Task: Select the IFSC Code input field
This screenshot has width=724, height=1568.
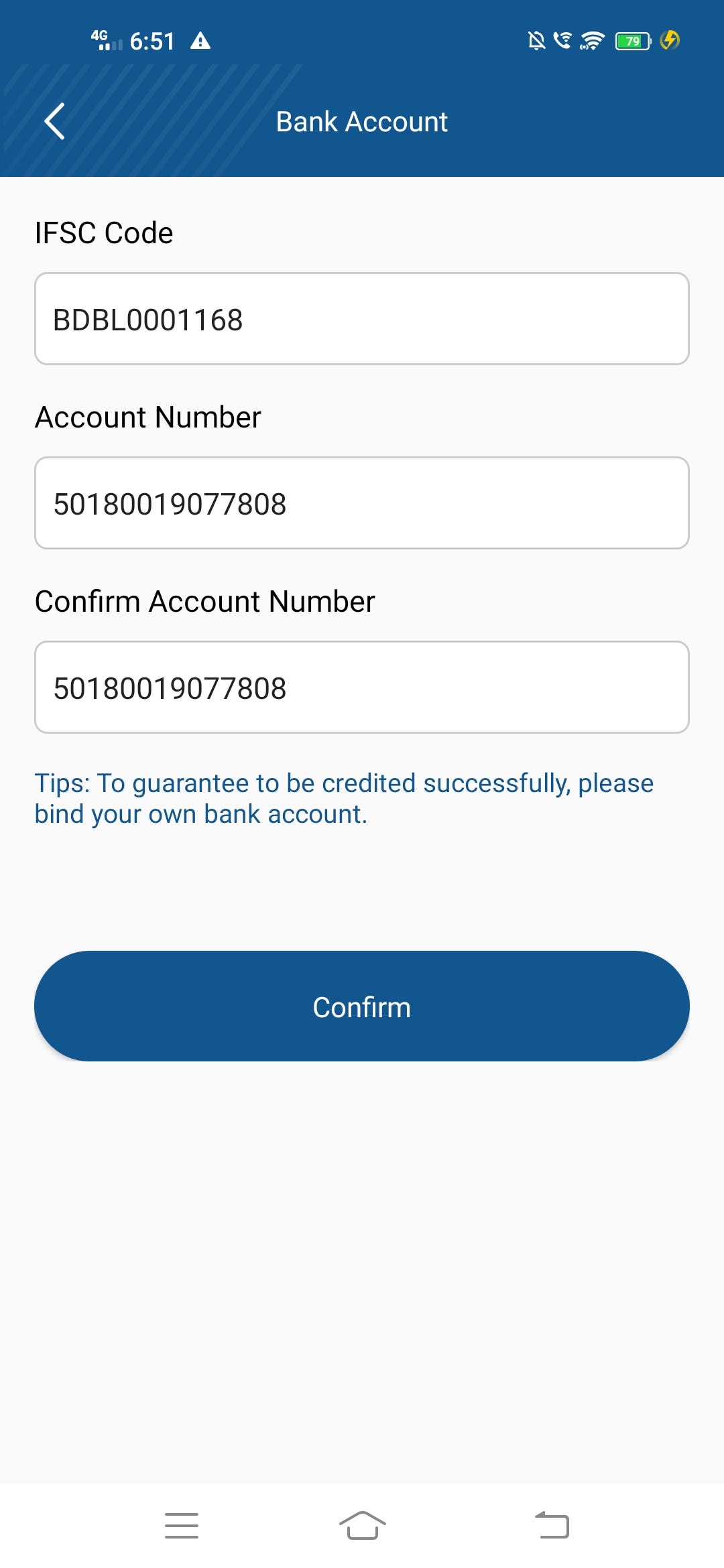Action: tap(362, 320)
